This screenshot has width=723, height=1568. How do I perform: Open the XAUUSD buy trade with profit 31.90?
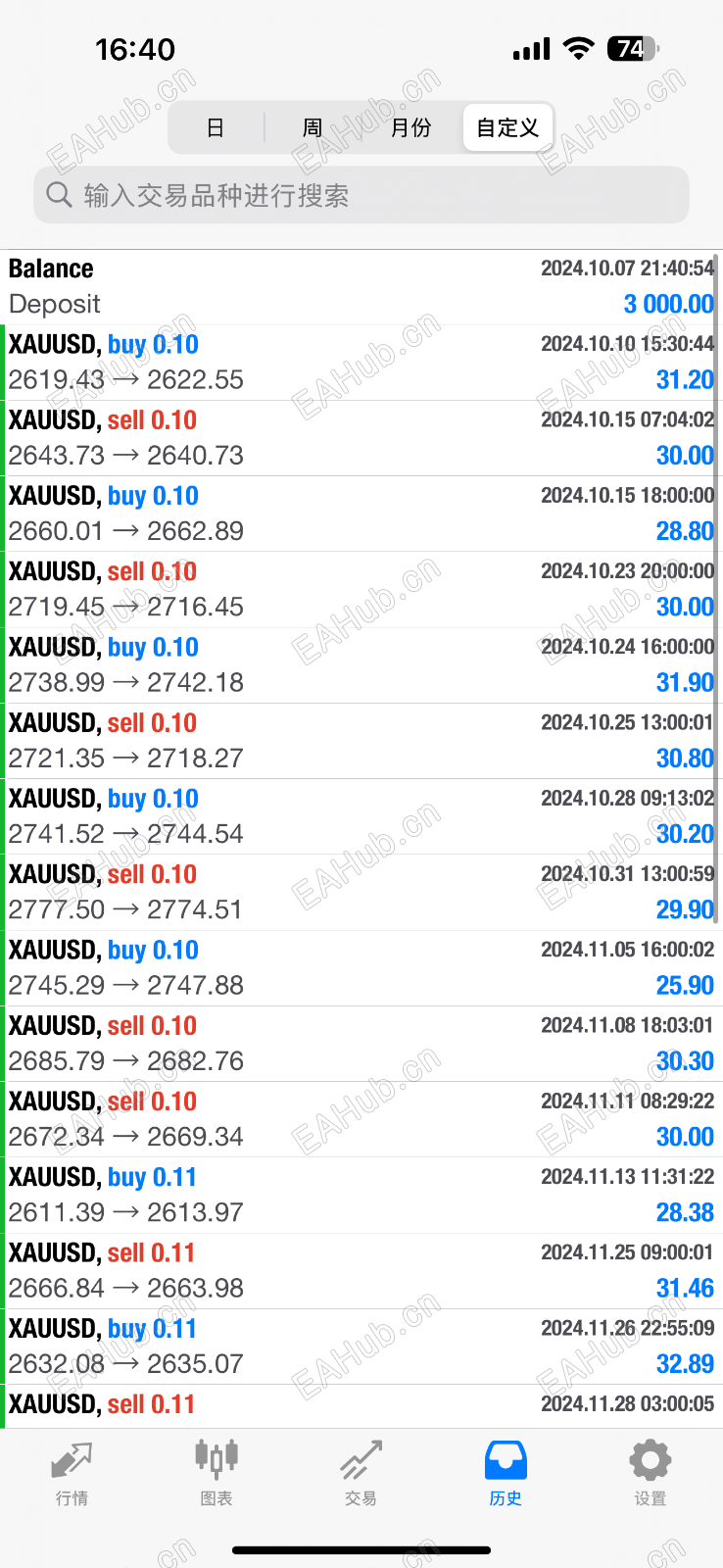pos(361,664)
